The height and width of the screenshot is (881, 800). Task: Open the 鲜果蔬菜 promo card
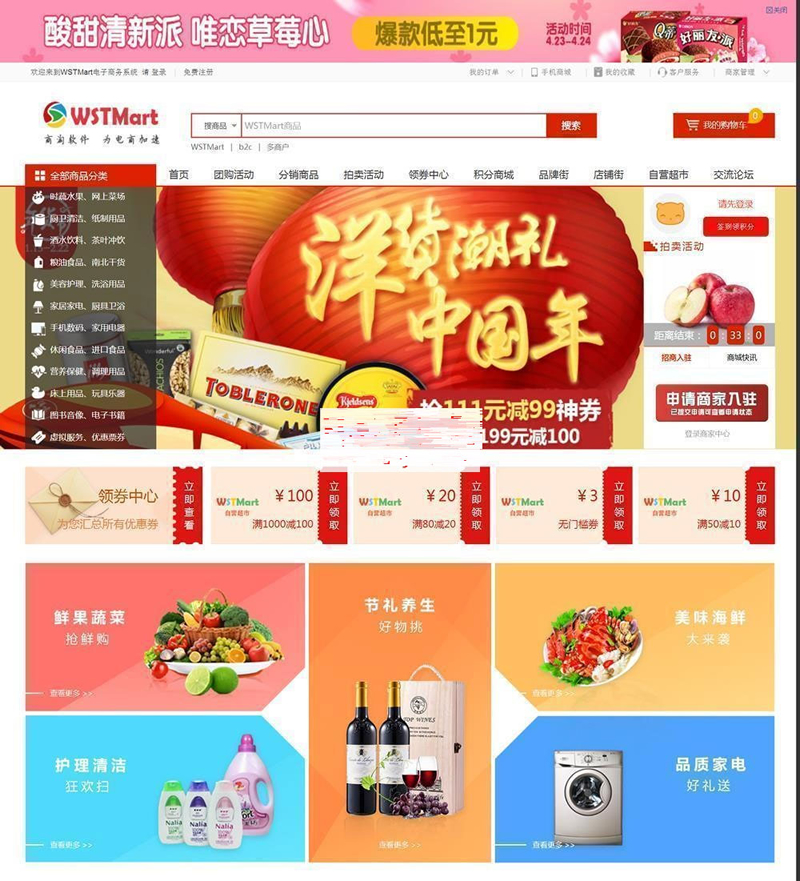[164, 636]
